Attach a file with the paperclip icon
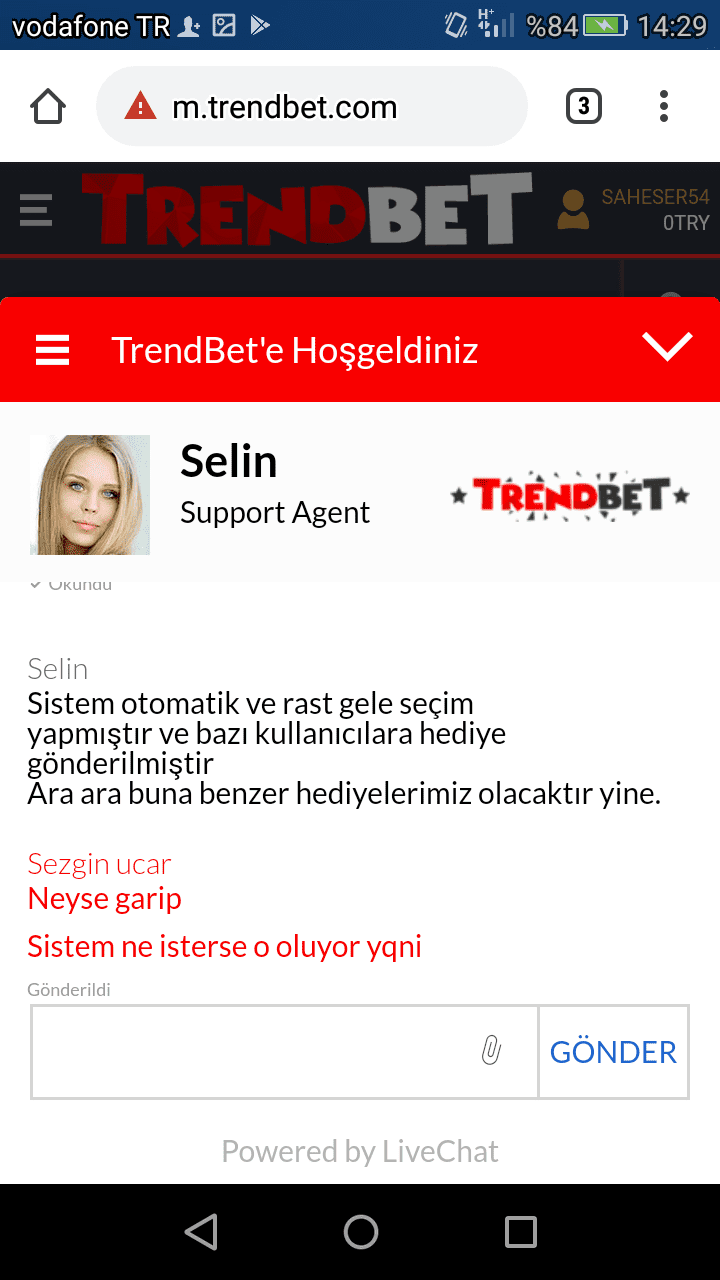The width and height of the screenshot is (720, 1280). tap(491, 1050)
